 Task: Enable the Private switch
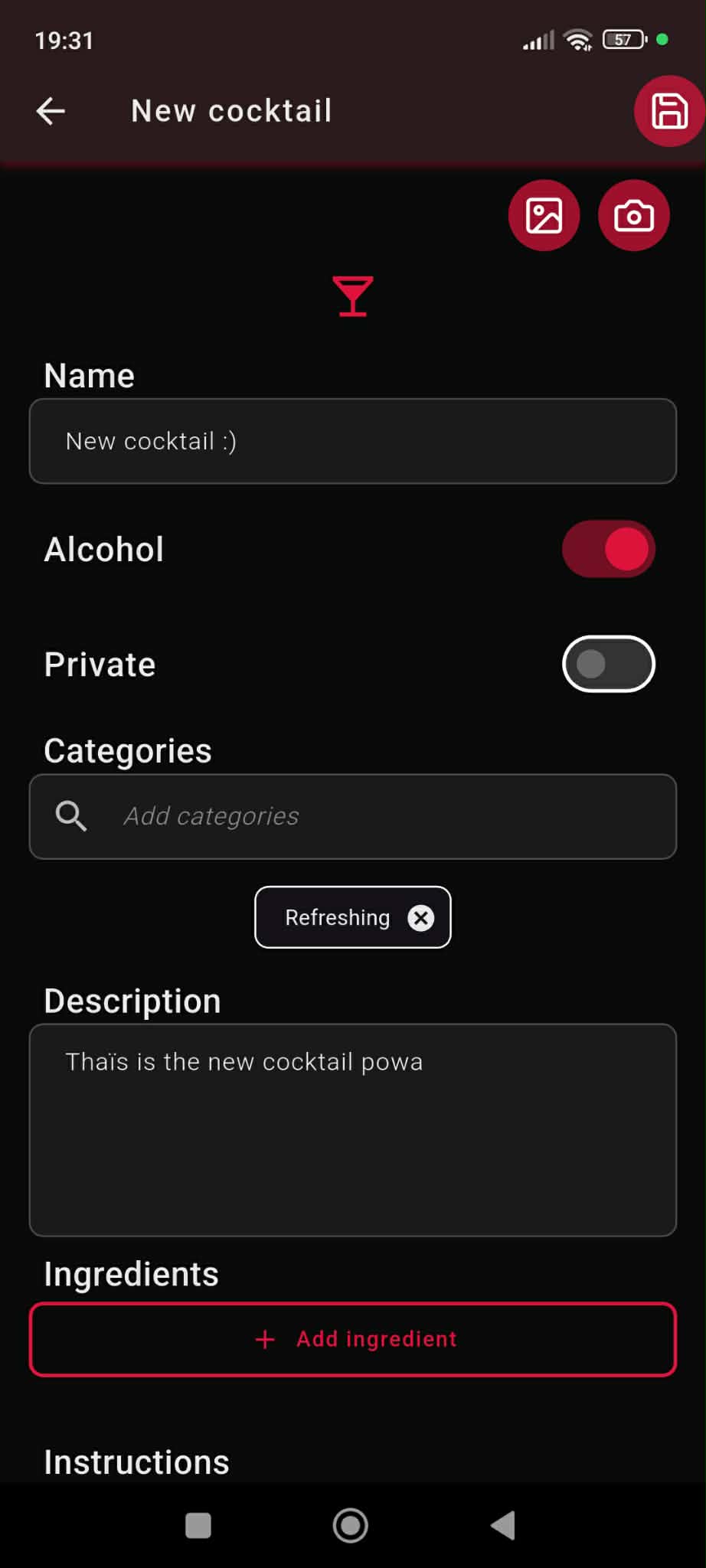pos(608,664)
